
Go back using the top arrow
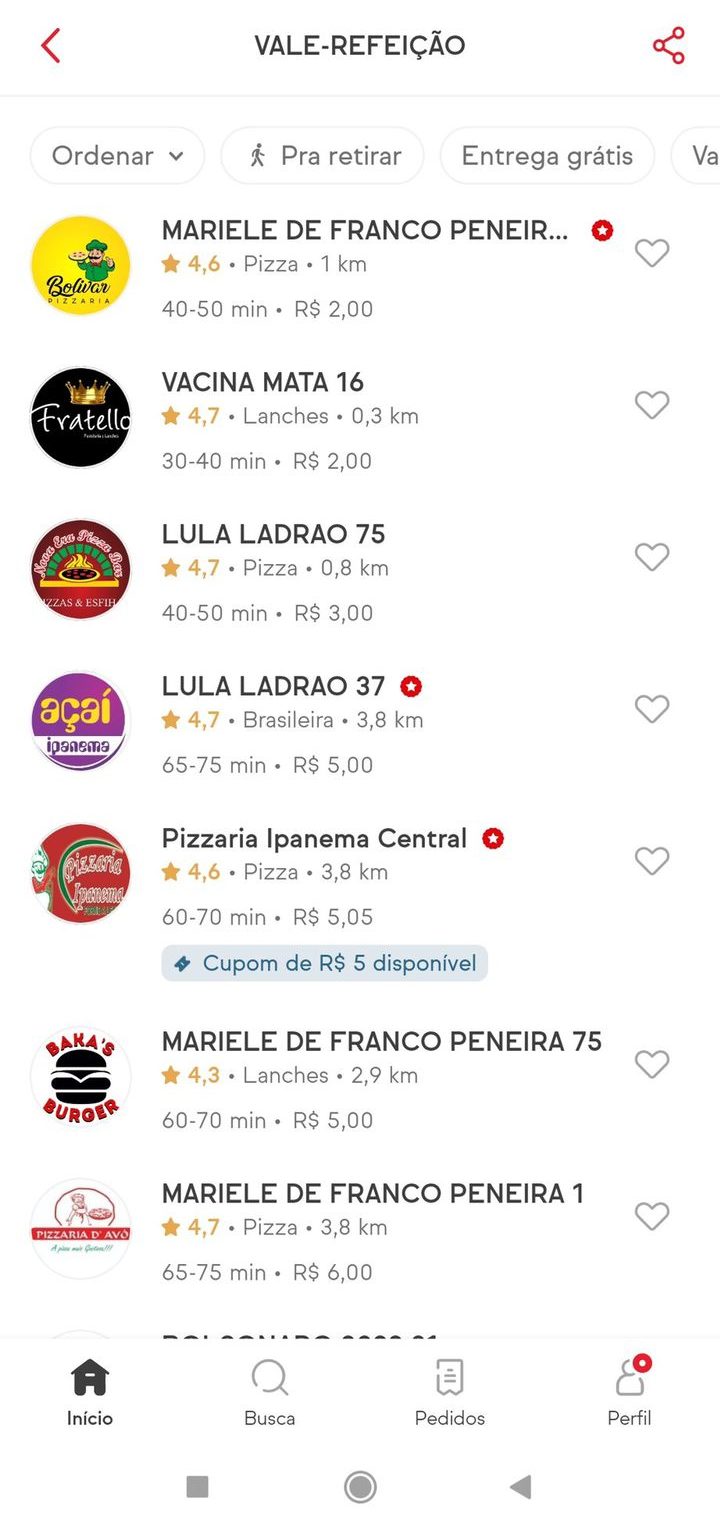51,46
